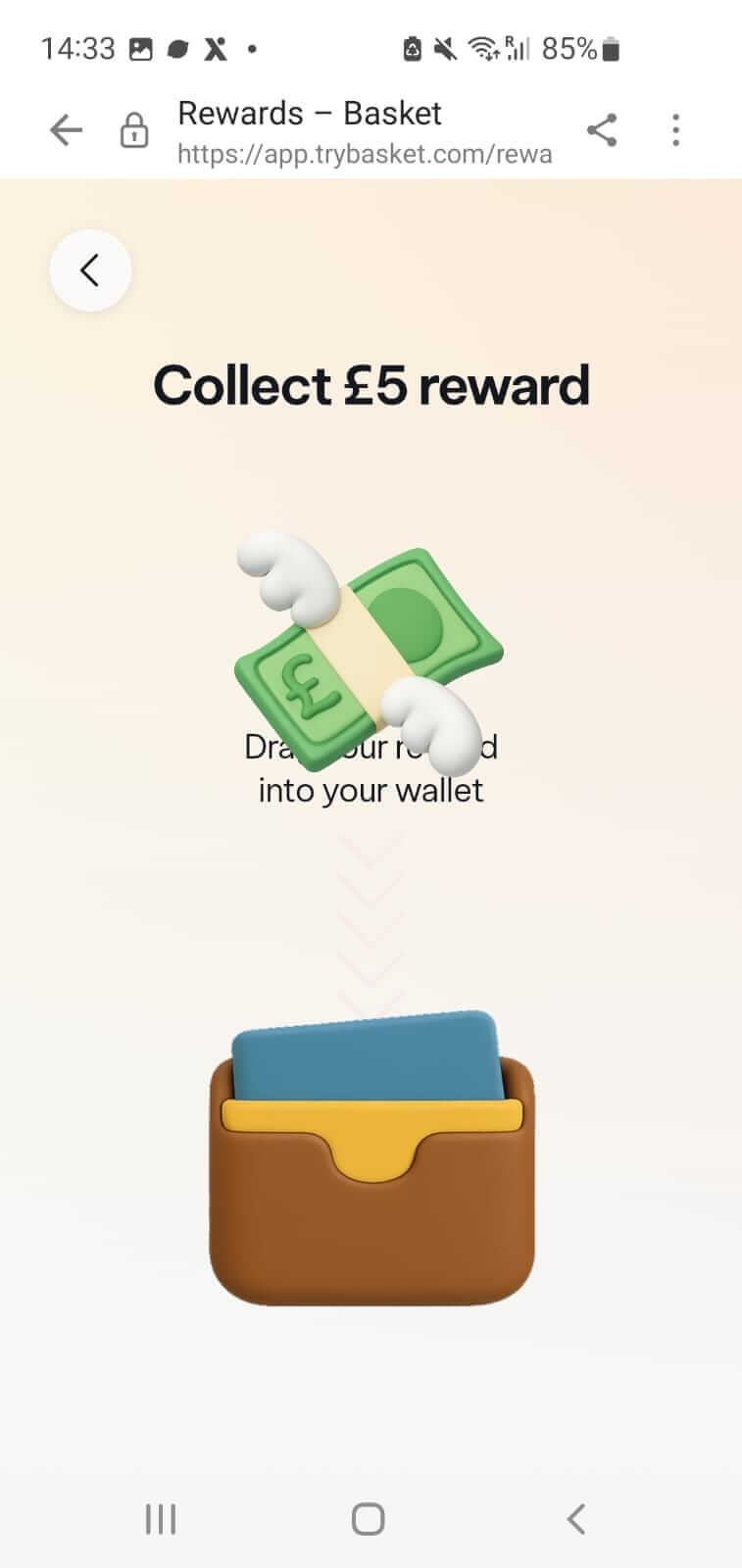
Task: View site security via the lock icon
Action: pyautogui.click(x=134, y=130)
